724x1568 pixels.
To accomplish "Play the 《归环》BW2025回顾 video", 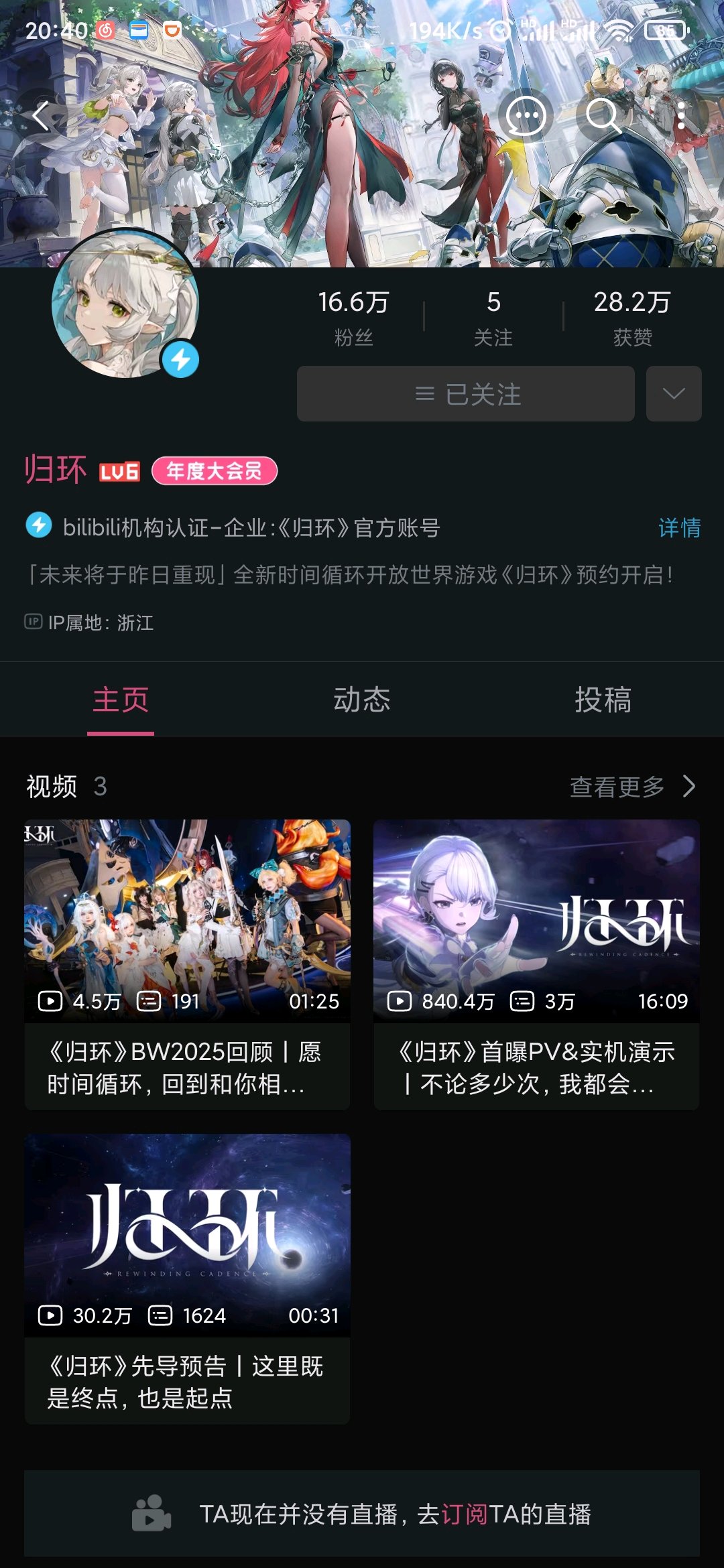I will [x=187, y=964].
